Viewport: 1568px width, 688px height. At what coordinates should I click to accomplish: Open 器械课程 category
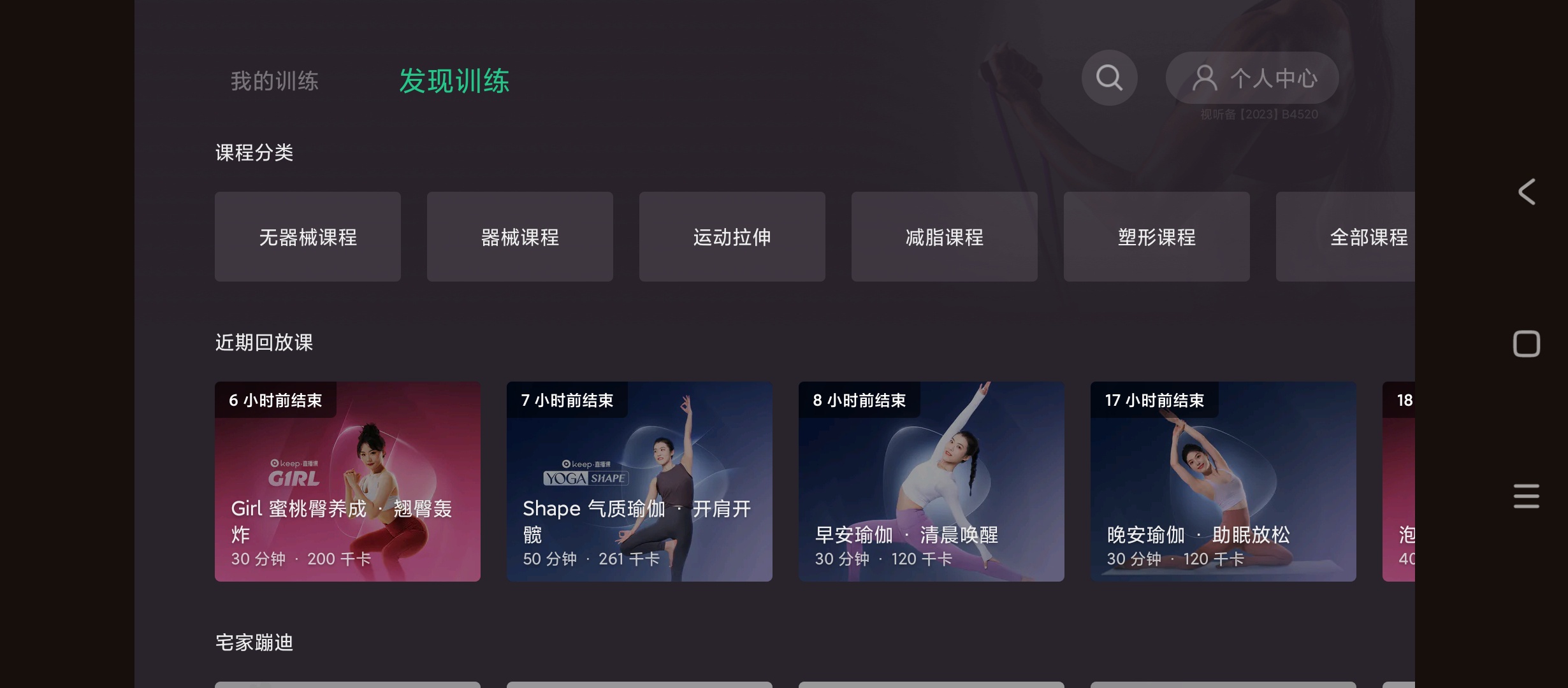(x=519, y=237)
